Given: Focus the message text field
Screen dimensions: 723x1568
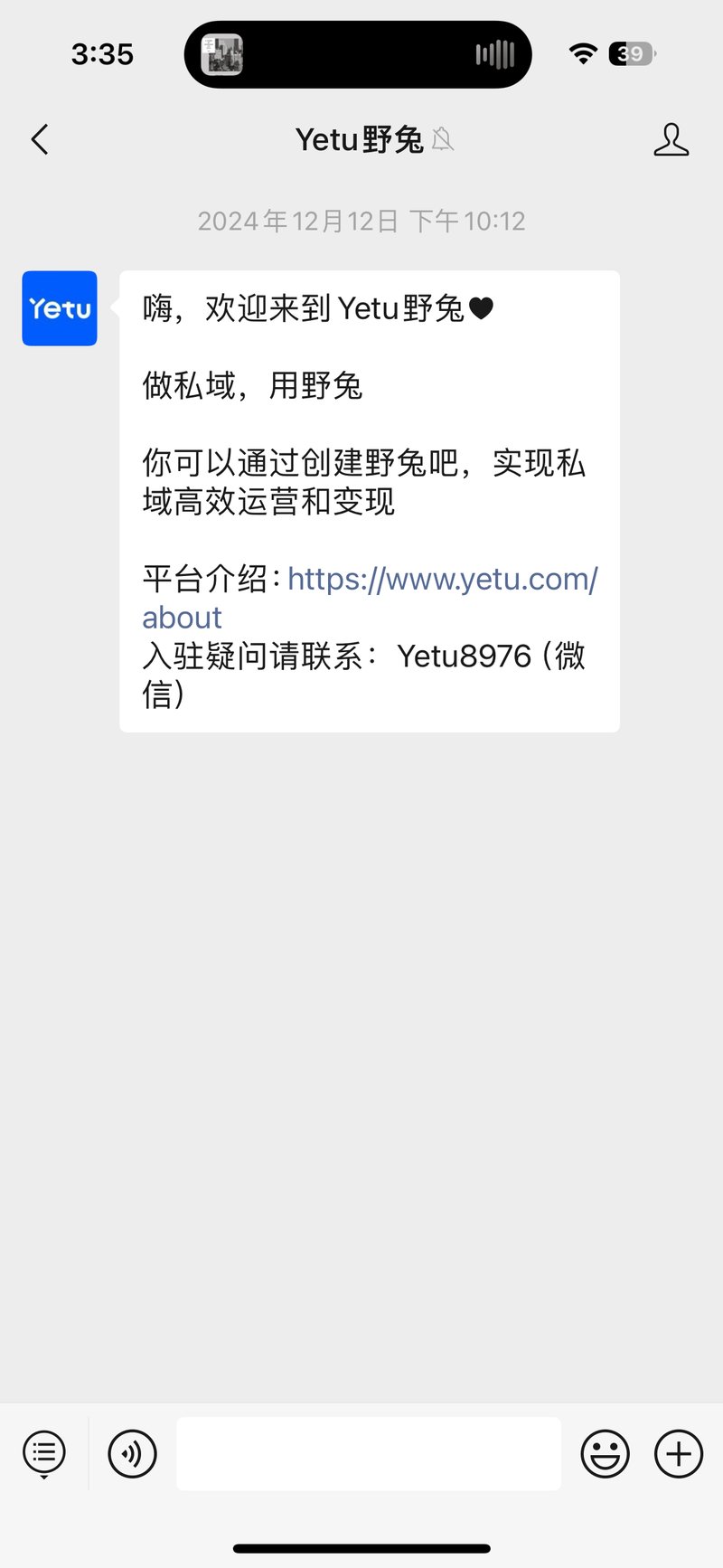Looking at the screenshot, I should (x=369, y=1453).
